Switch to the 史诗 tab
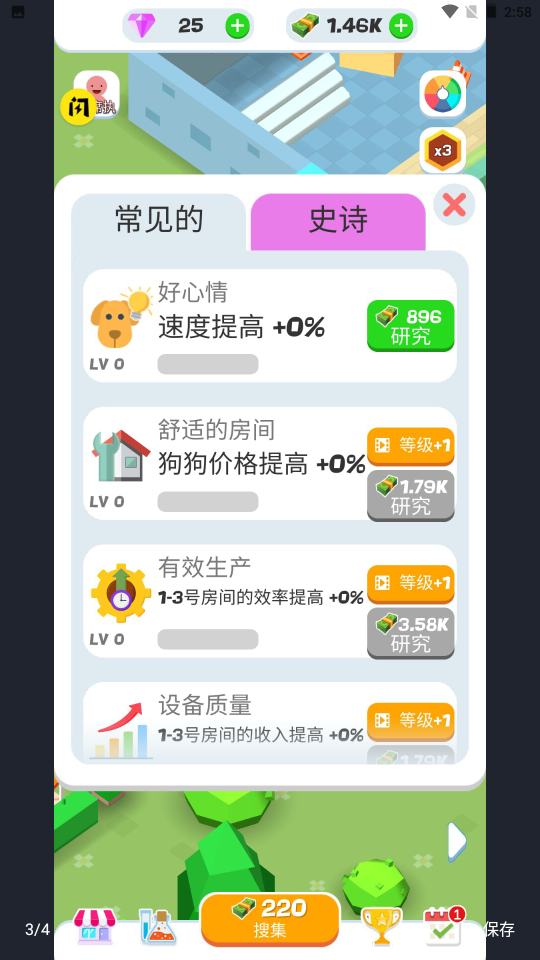 tap(338, 222)
